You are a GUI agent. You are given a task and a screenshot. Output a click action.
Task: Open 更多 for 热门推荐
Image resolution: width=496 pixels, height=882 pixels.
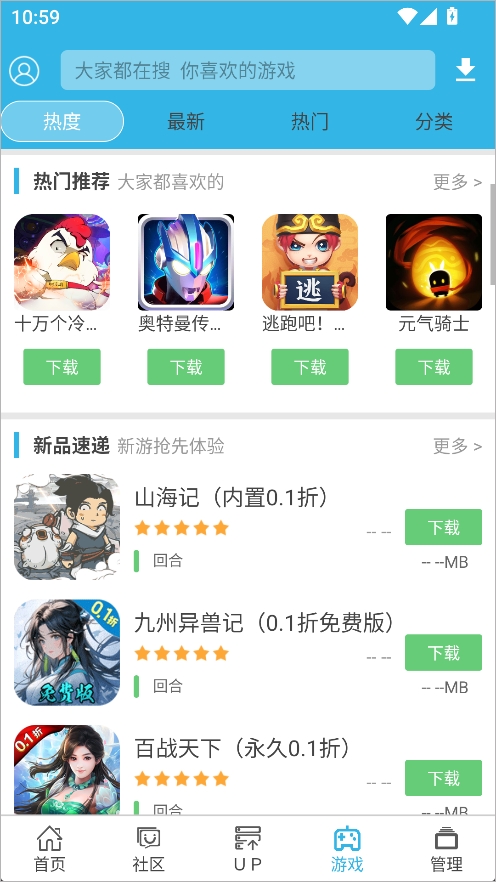(x=457, y=182)
